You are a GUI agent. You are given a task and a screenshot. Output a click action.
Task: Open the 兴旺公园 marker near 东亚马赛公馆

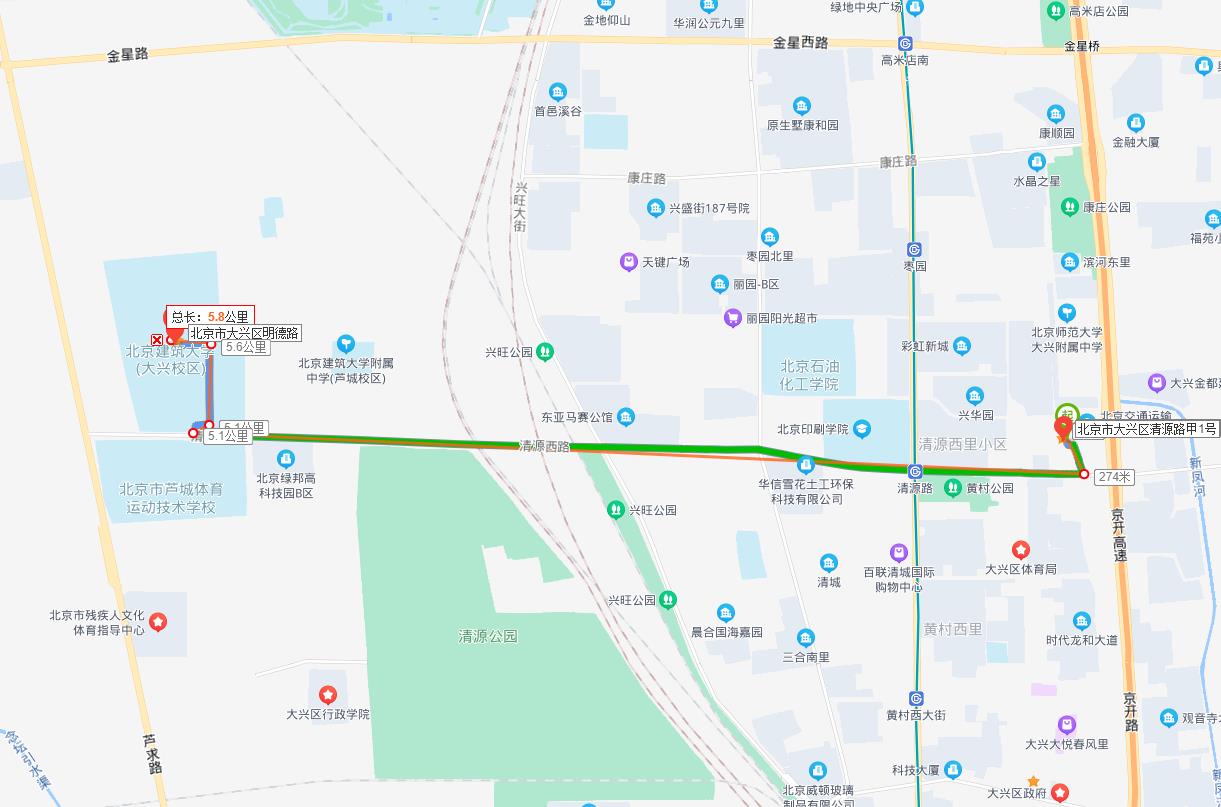click(x=545, y=351)
